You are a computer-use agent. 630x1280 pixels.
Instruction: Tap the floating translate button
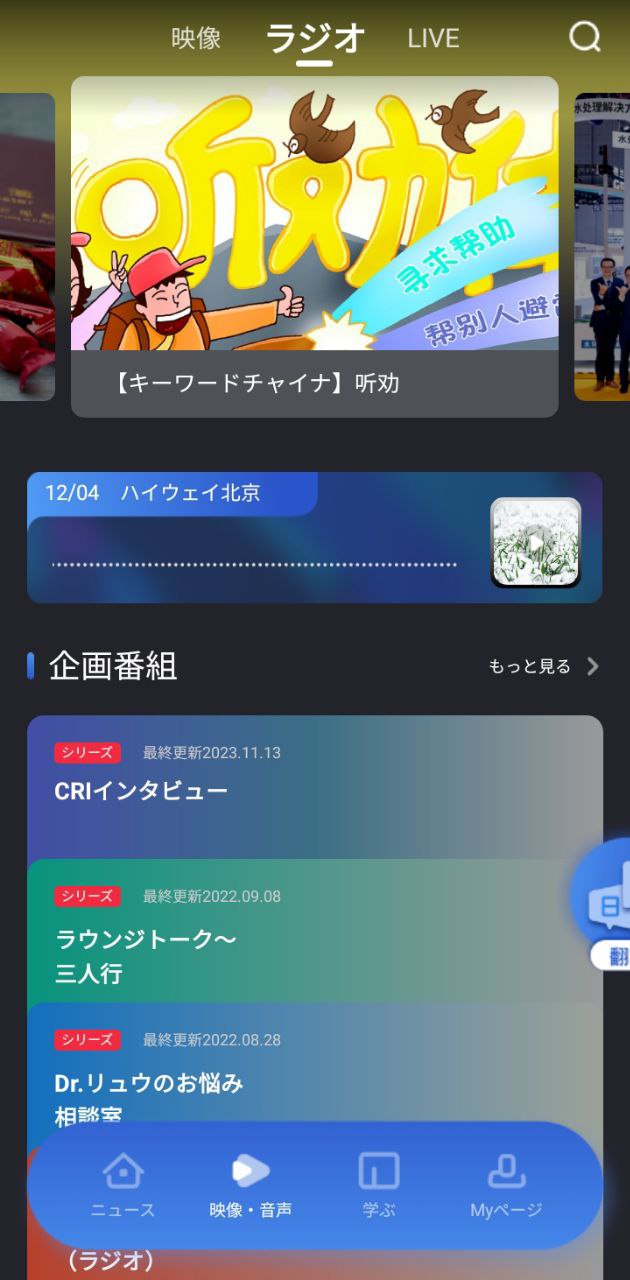(605, 905)
